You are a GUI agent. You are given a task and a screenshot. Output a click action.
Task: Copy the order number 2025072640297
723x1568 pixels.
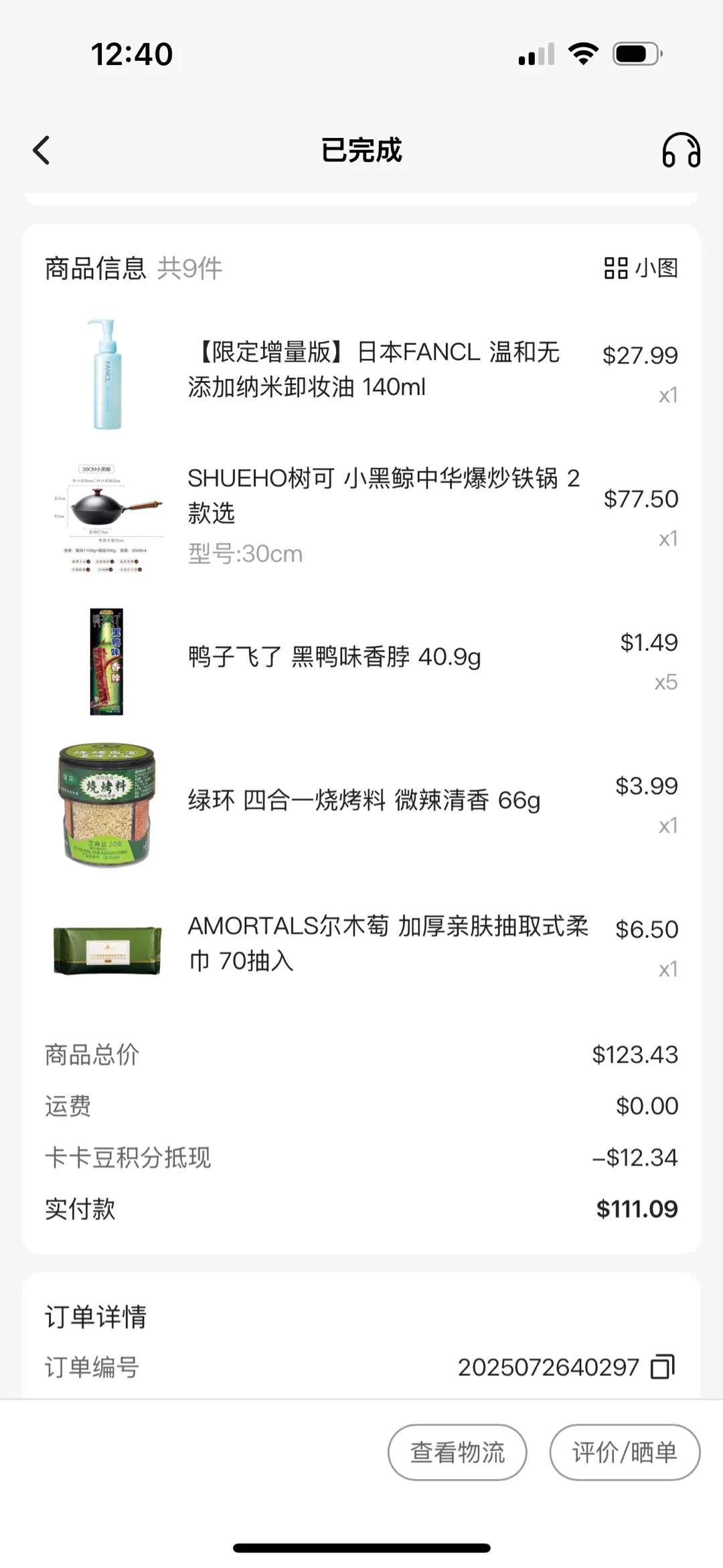pos(663,1367)
